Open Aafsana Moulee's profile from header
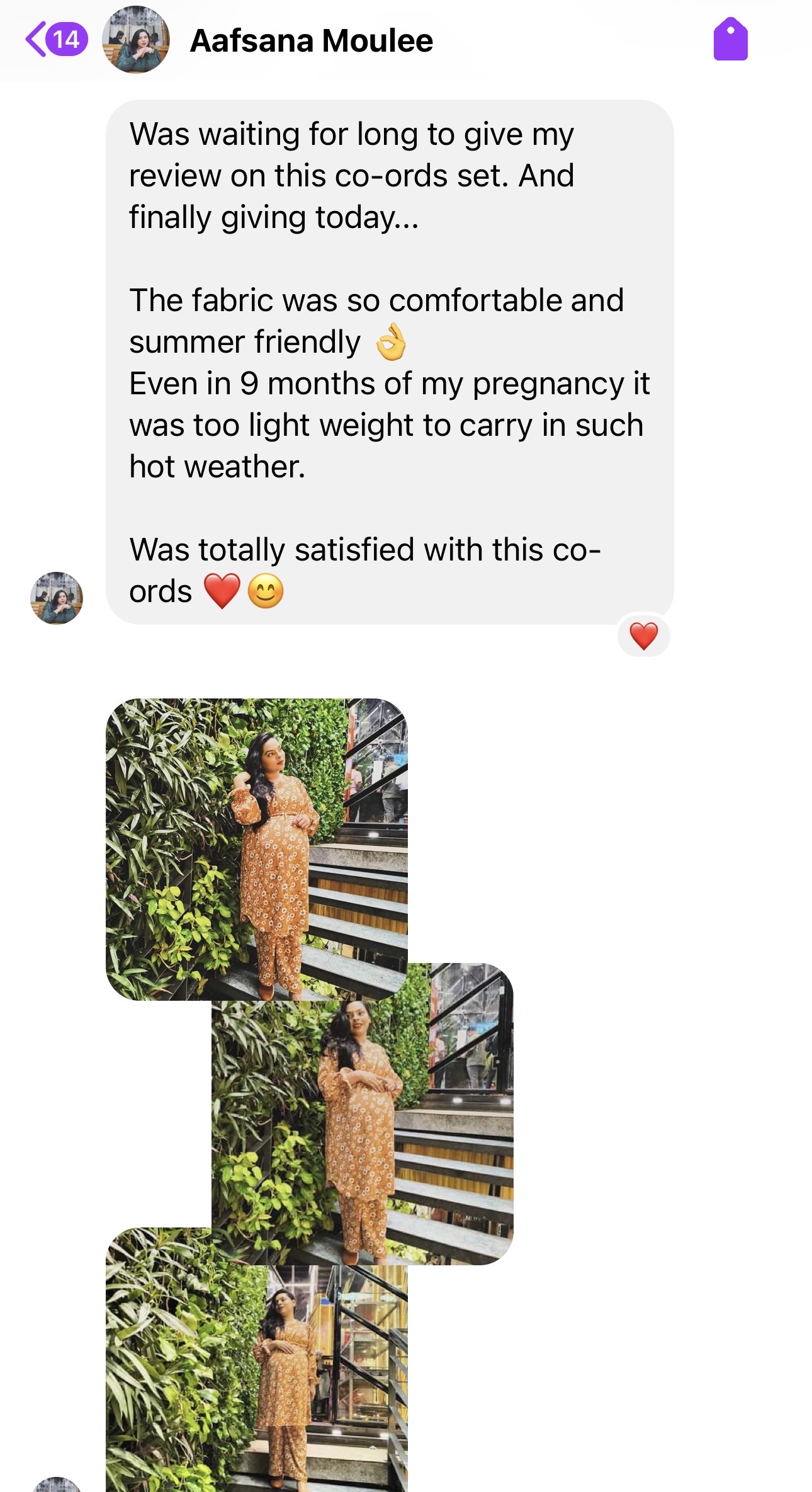The height and width of the screenshot is (1492, 812). click(311, 41)
